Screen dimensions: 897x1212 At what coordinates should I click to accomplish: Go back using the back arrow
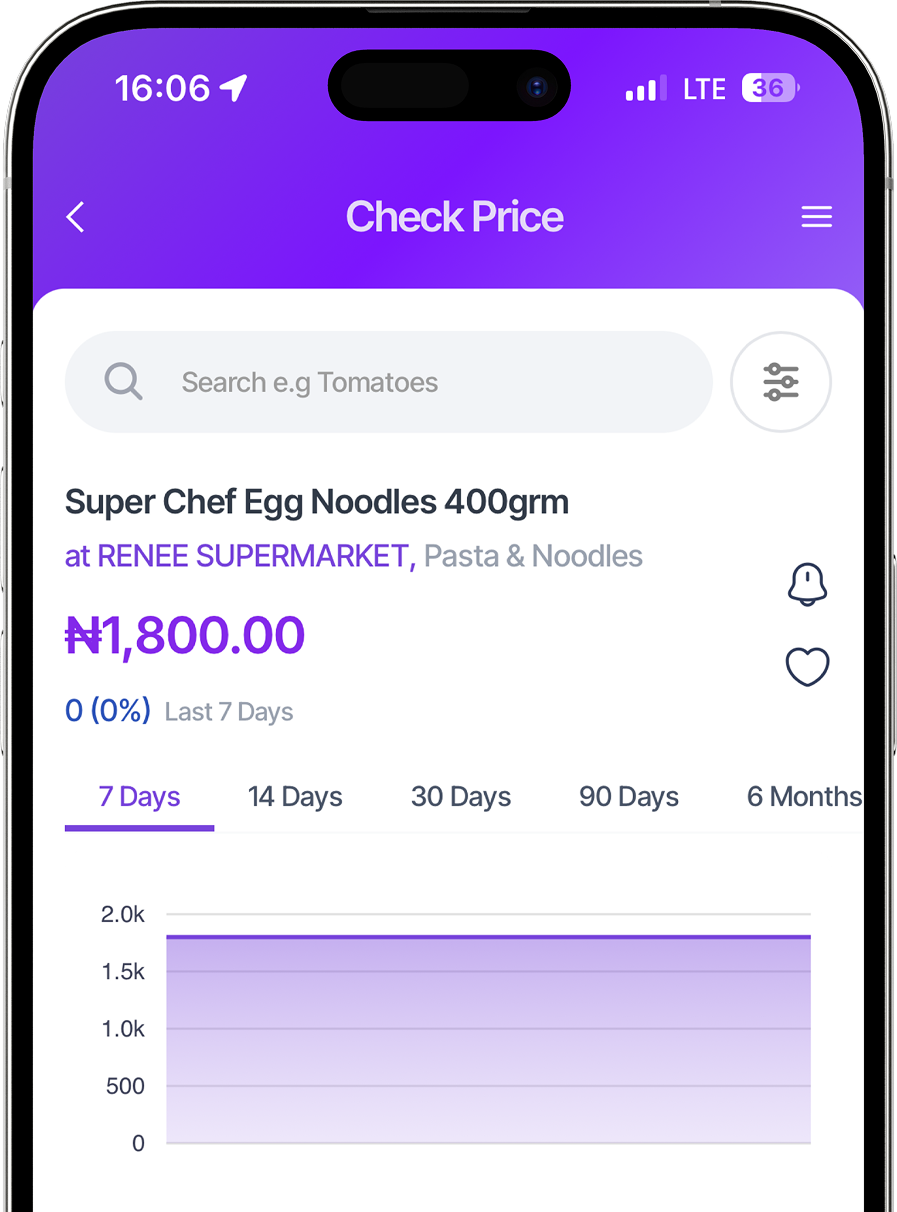pos(76,217)
